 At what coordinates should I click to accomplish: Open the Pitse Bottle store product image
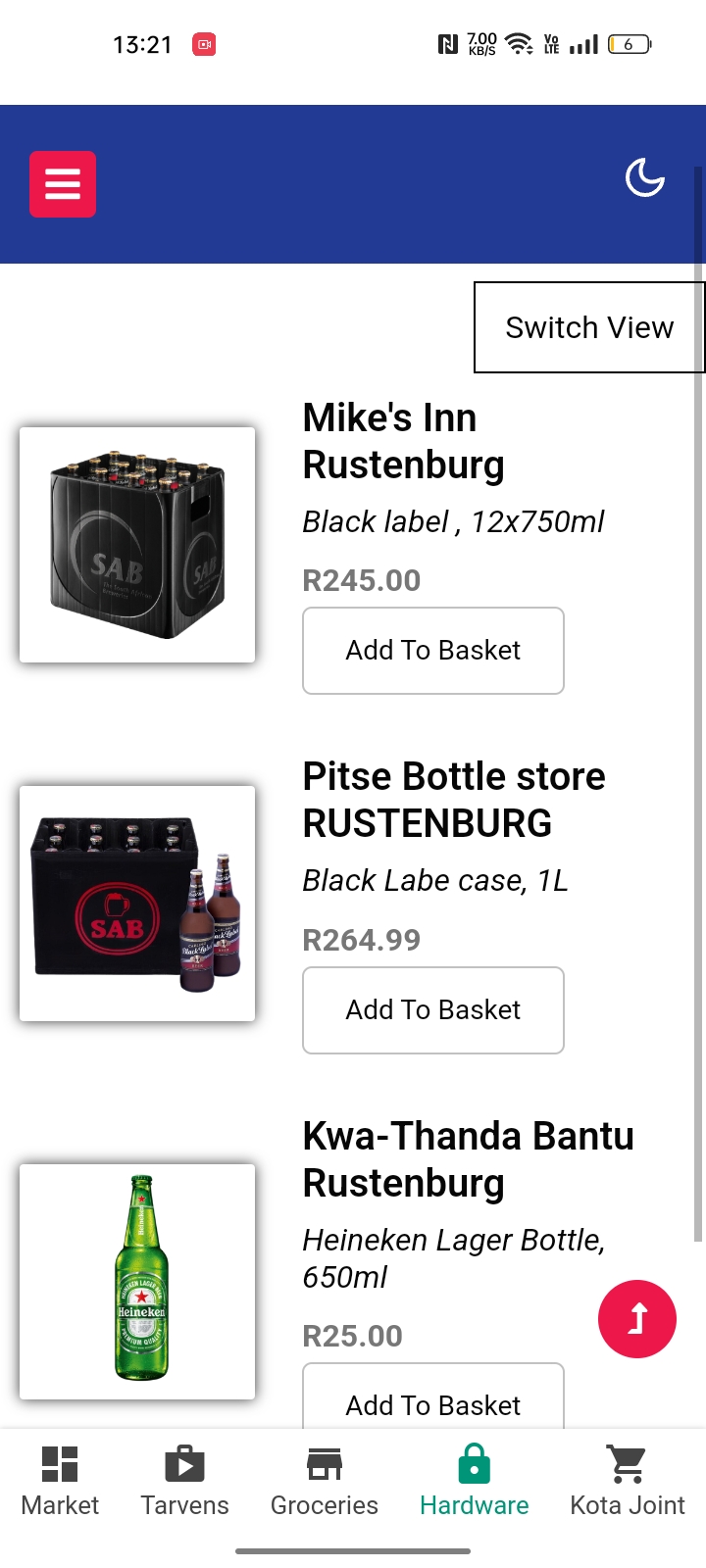click(137, 904)
